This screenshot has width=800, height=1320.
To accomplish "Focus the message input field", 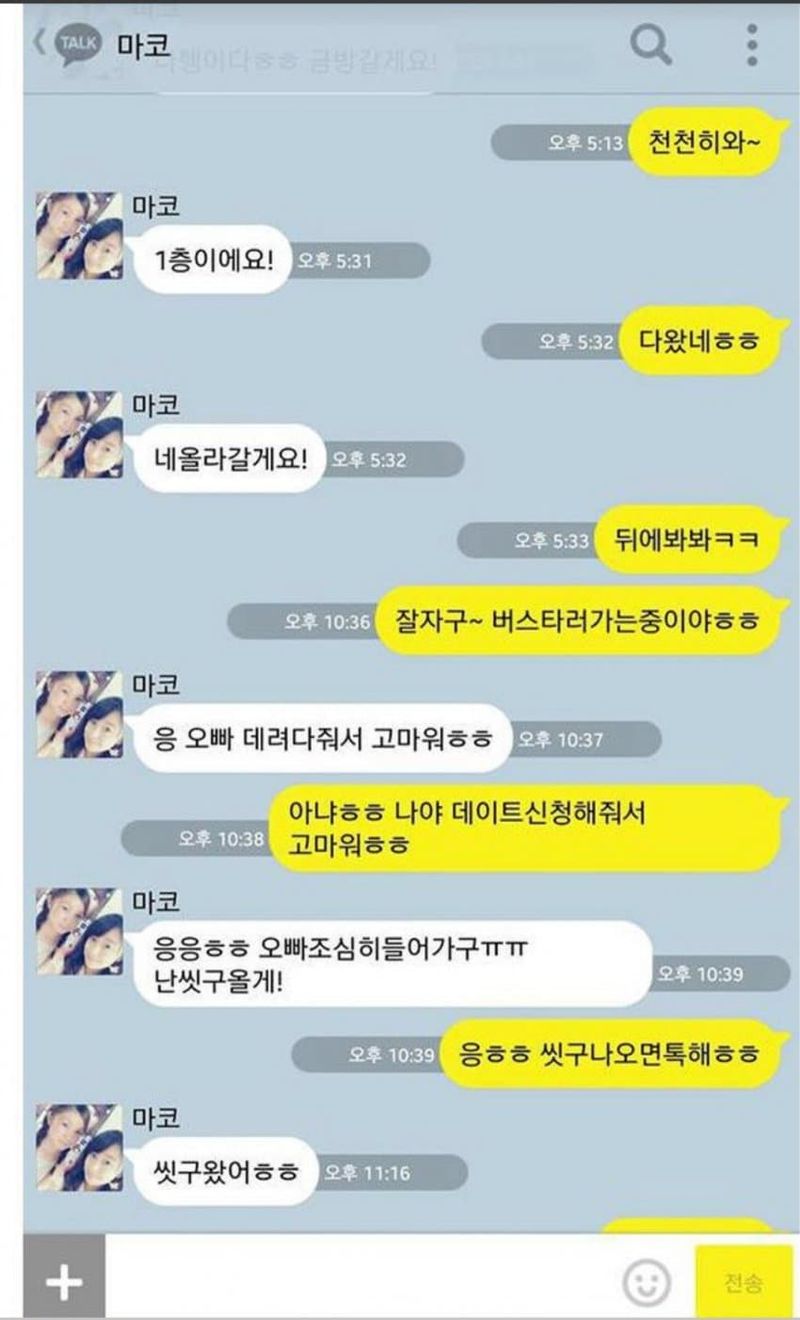I will [360, 1281].
